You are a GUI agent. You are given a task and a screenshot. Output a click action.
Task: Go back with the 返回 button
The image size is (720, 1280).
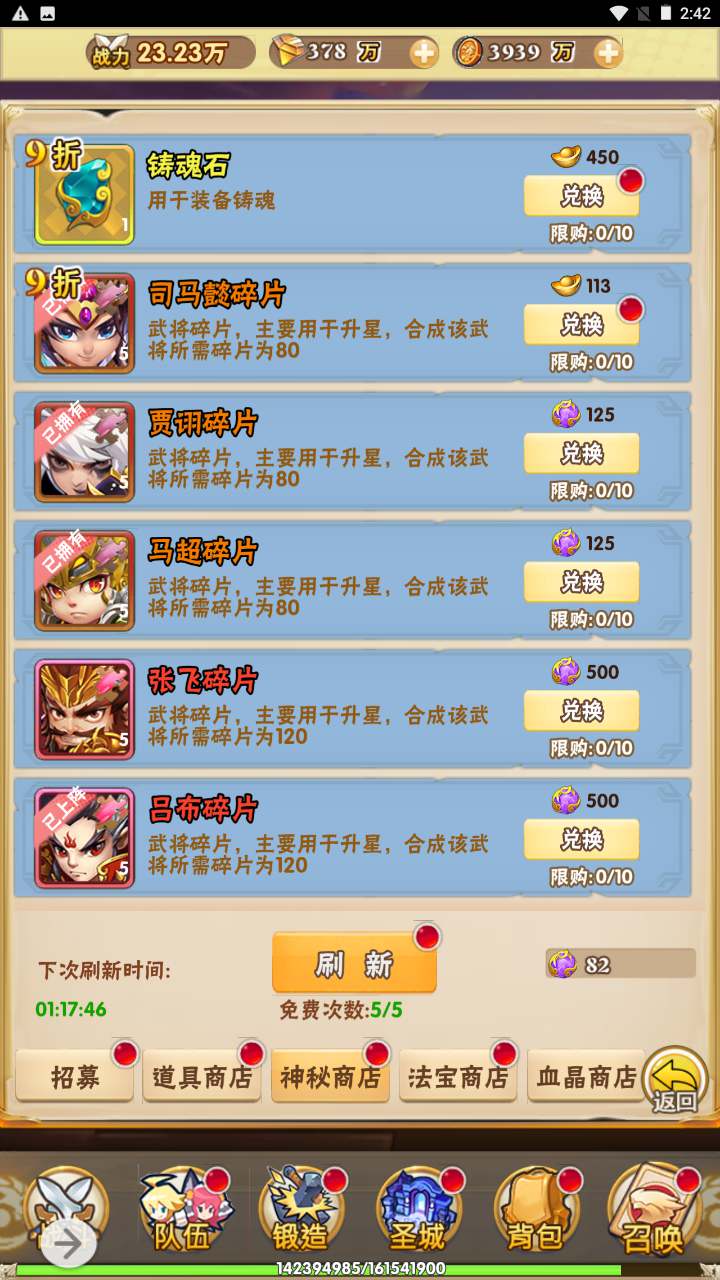coord(675,1082)
